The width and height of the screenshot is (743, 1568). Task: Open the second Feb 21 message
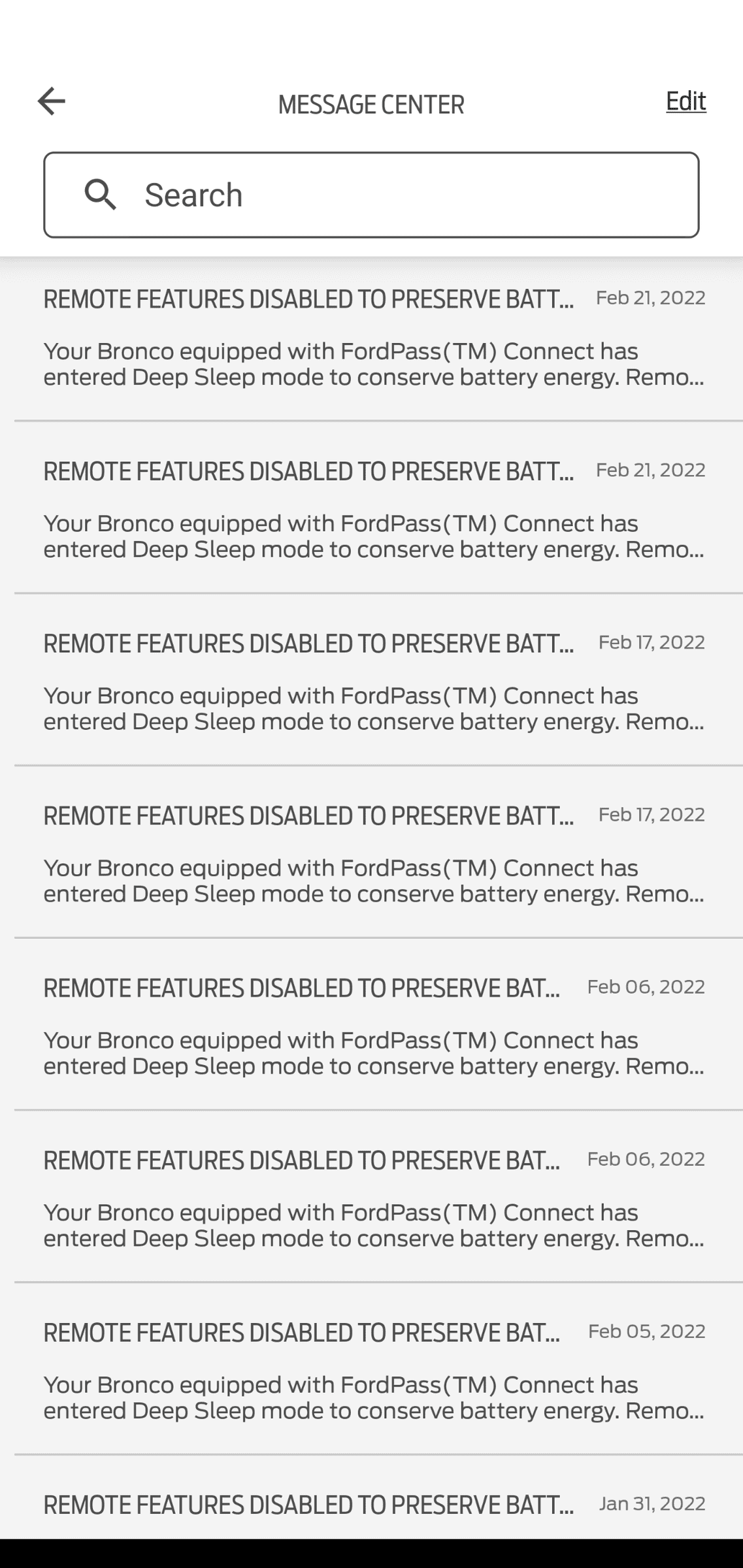[371, 513]
